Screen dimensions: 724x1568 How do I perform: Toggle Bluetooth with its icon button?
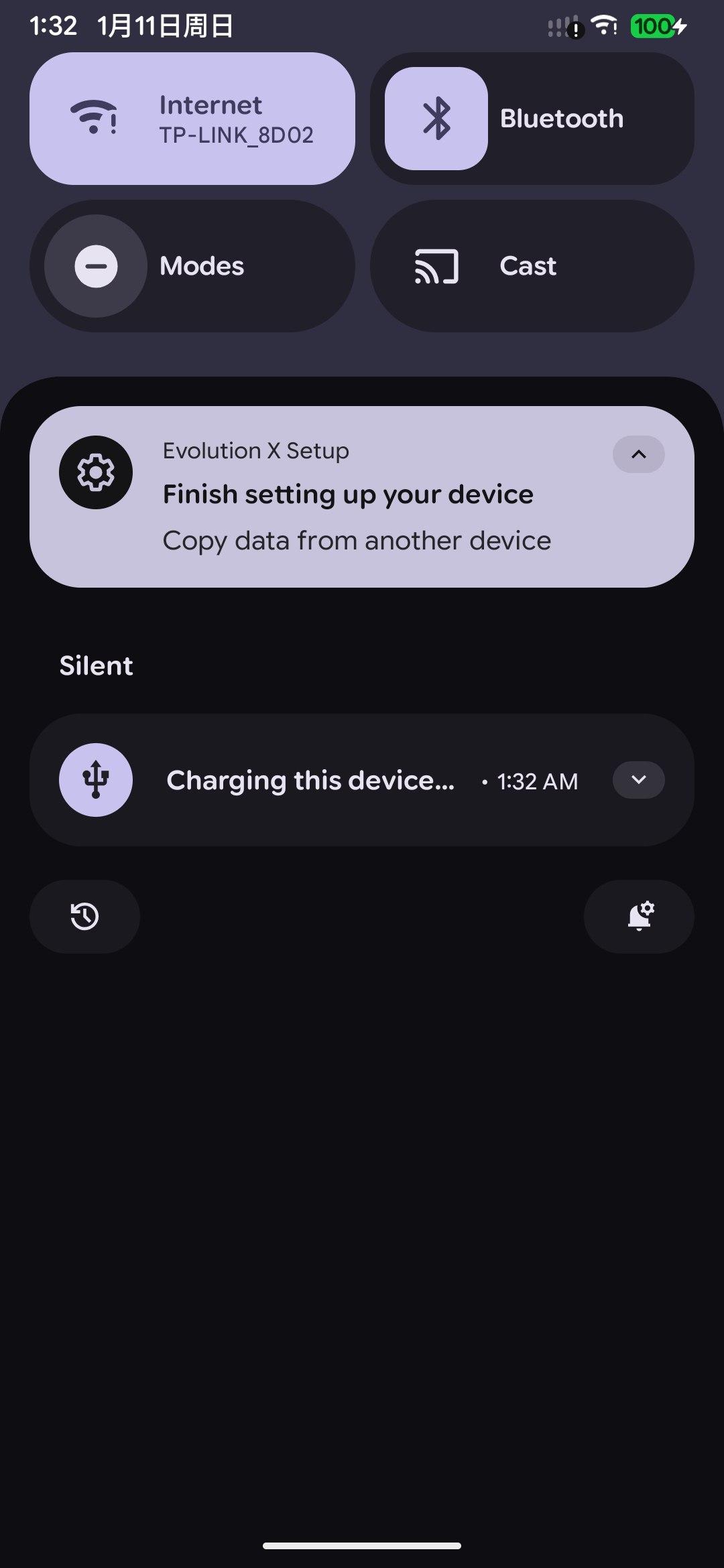(436, 119)
